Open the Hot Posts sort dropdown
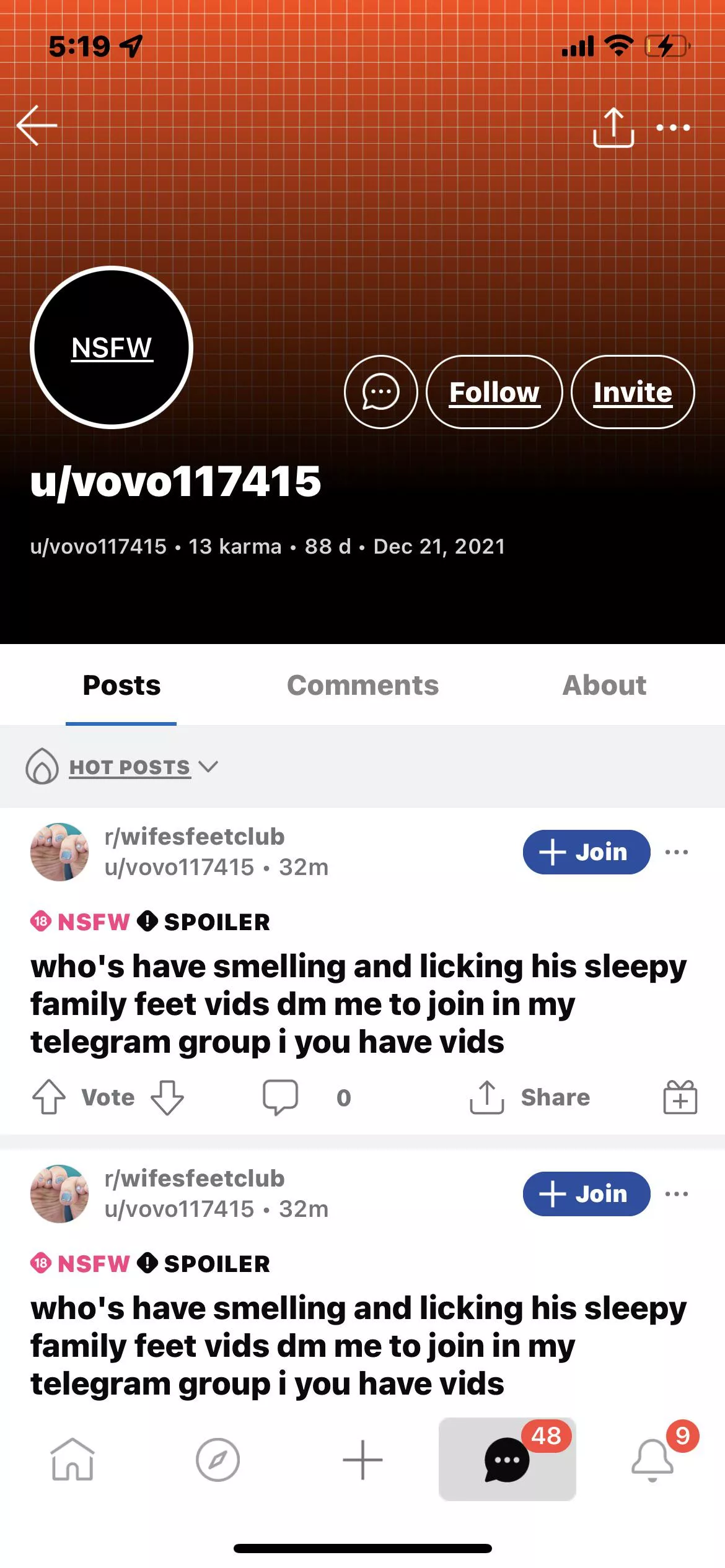 click(130, 767)
